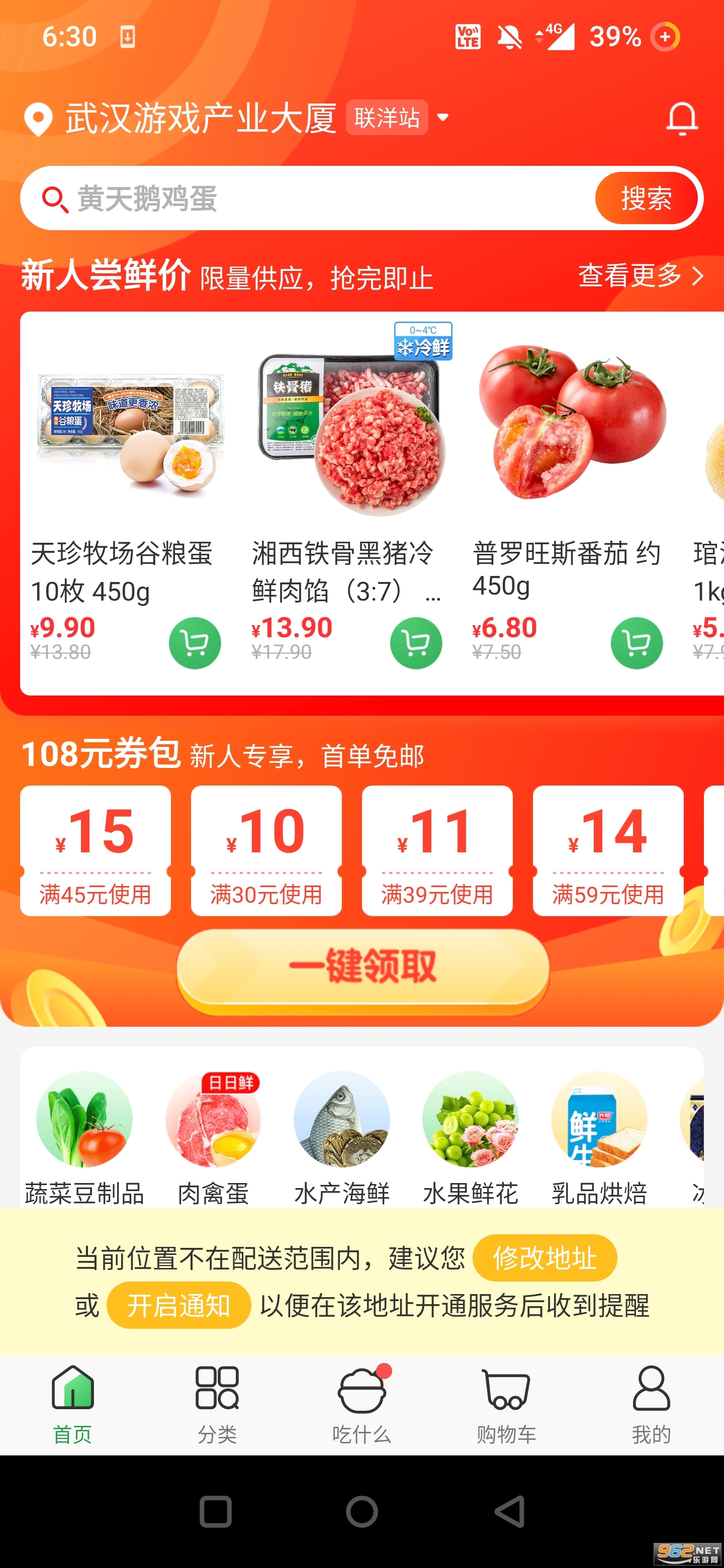Open the 普罗旺斯番茄 product image
Viewport: 724px width, 1568px height.
pos(571,421)
